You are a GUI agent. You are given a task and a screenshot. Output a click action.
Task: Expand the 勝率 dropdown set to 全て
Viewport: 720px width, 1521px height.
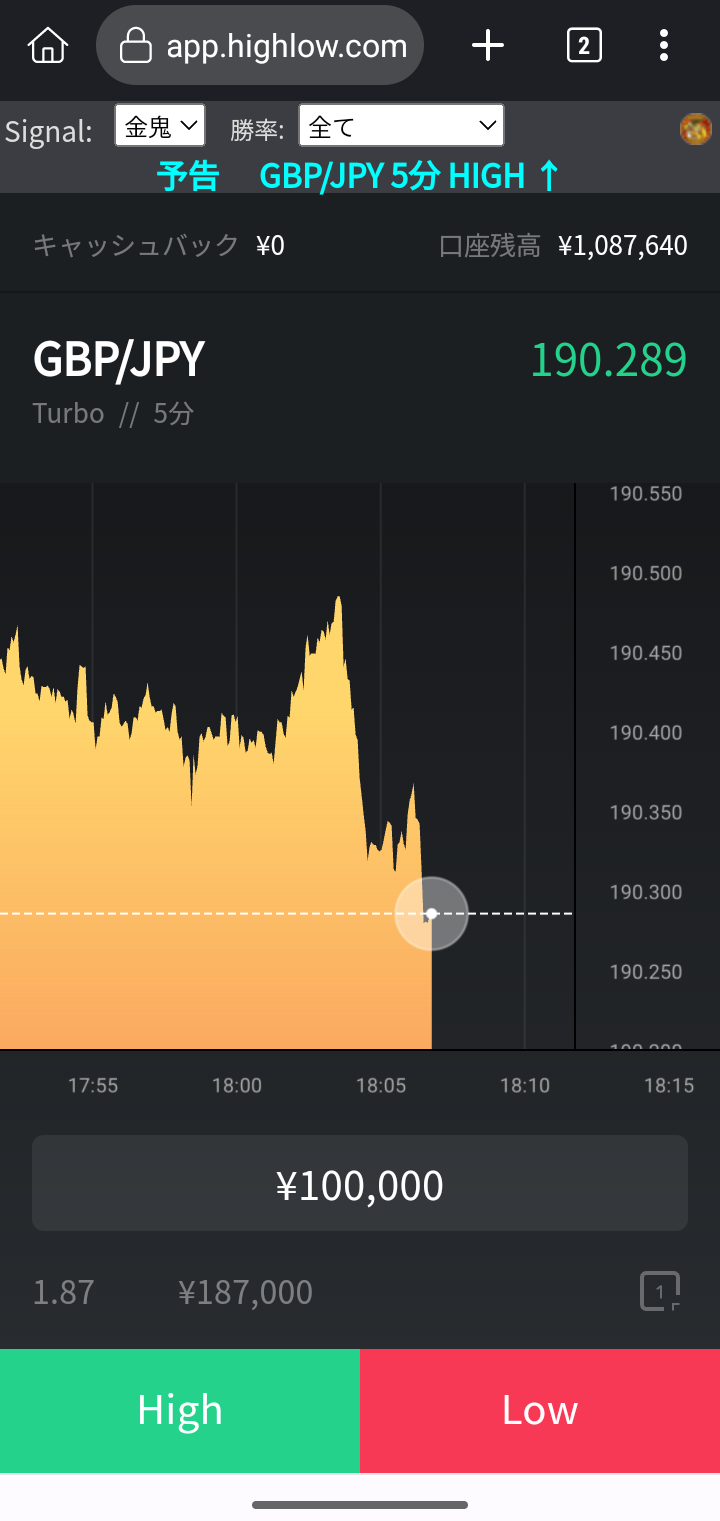(401, 126)
